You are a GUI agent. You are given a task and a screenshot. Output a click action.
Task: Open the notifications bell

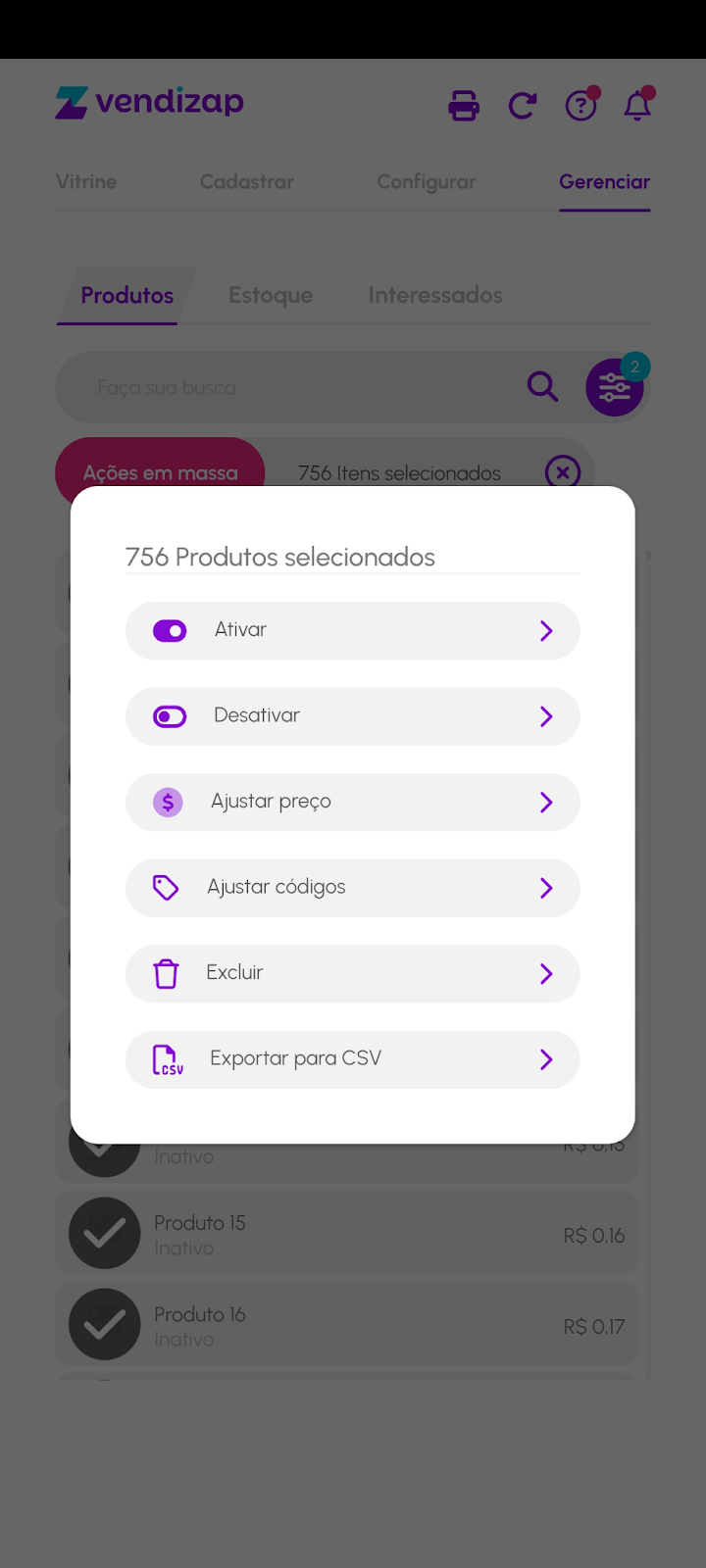(x=638, y=105)
